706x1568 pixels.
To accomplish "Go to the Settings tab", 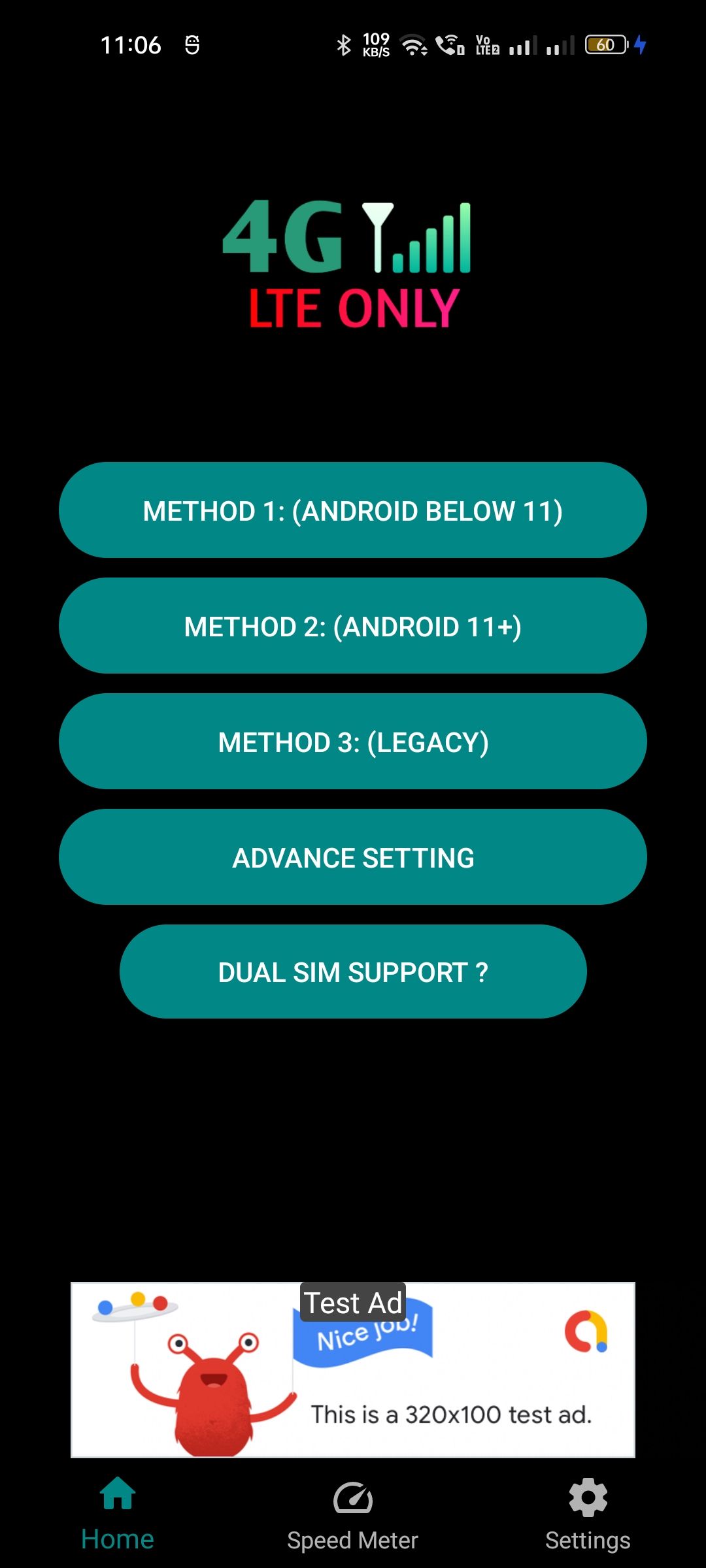I will (x=588, y=1514).
